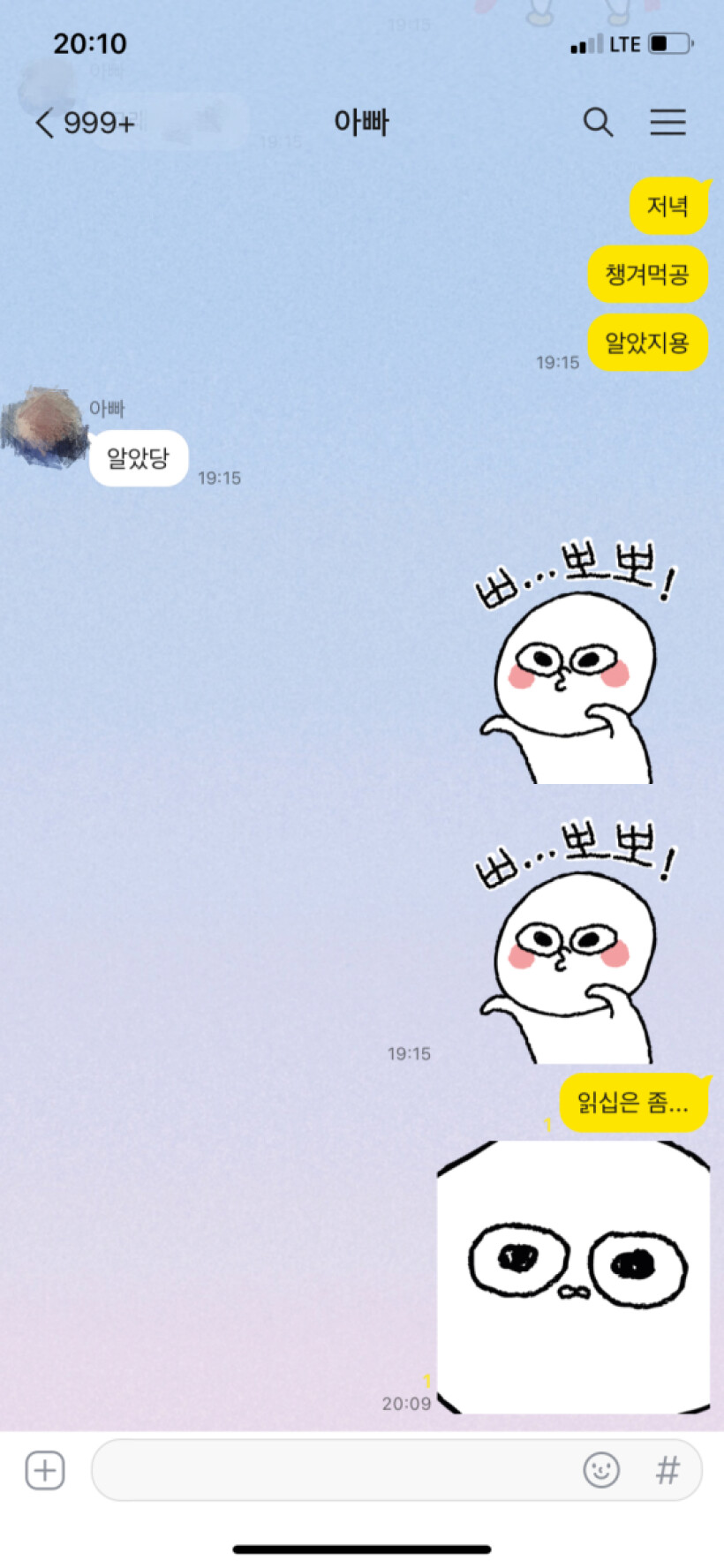Viewport: 724px width, 1568px height.
Task: Open the emoticon picker
Action: tap(601, 1470)
